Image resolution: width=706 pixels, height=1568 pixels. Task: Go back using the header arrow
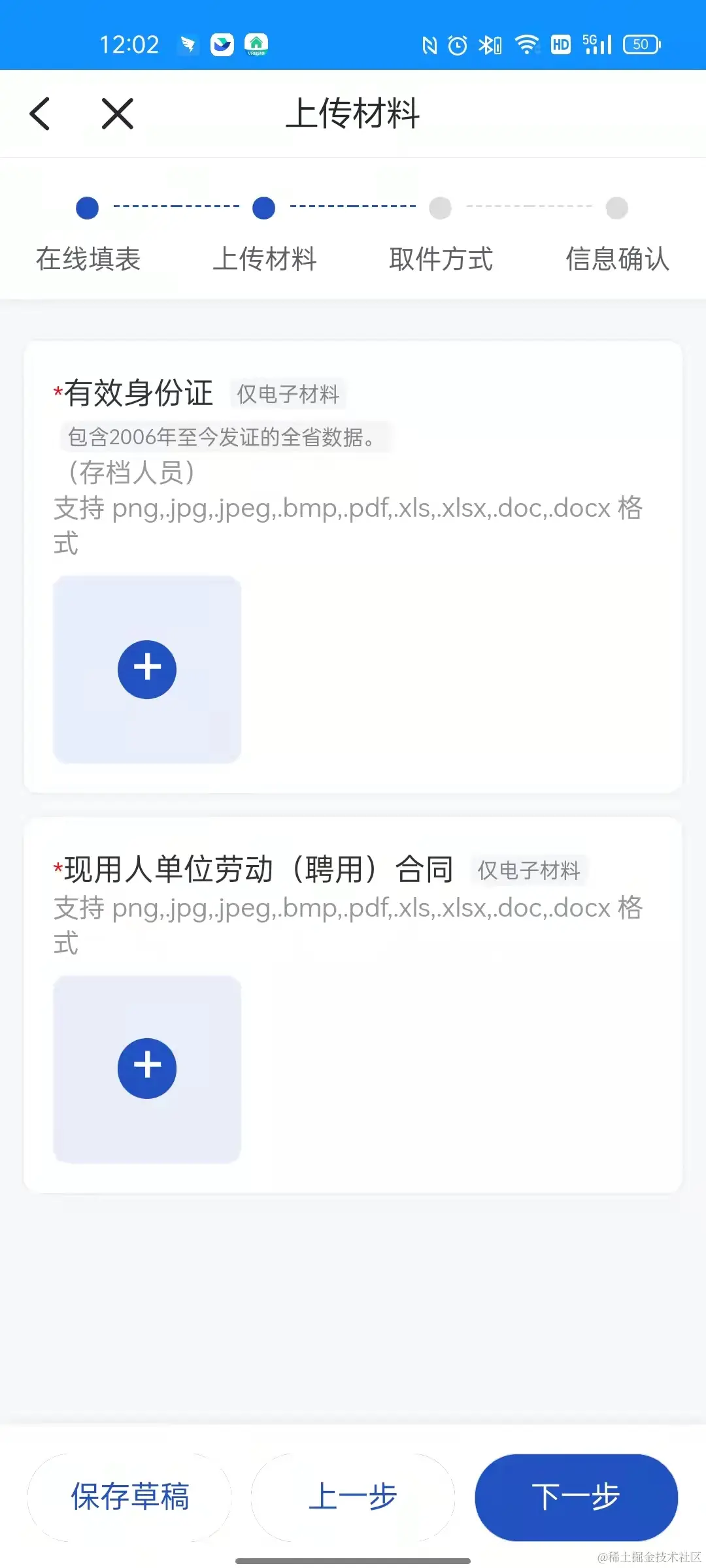[41, 114]
